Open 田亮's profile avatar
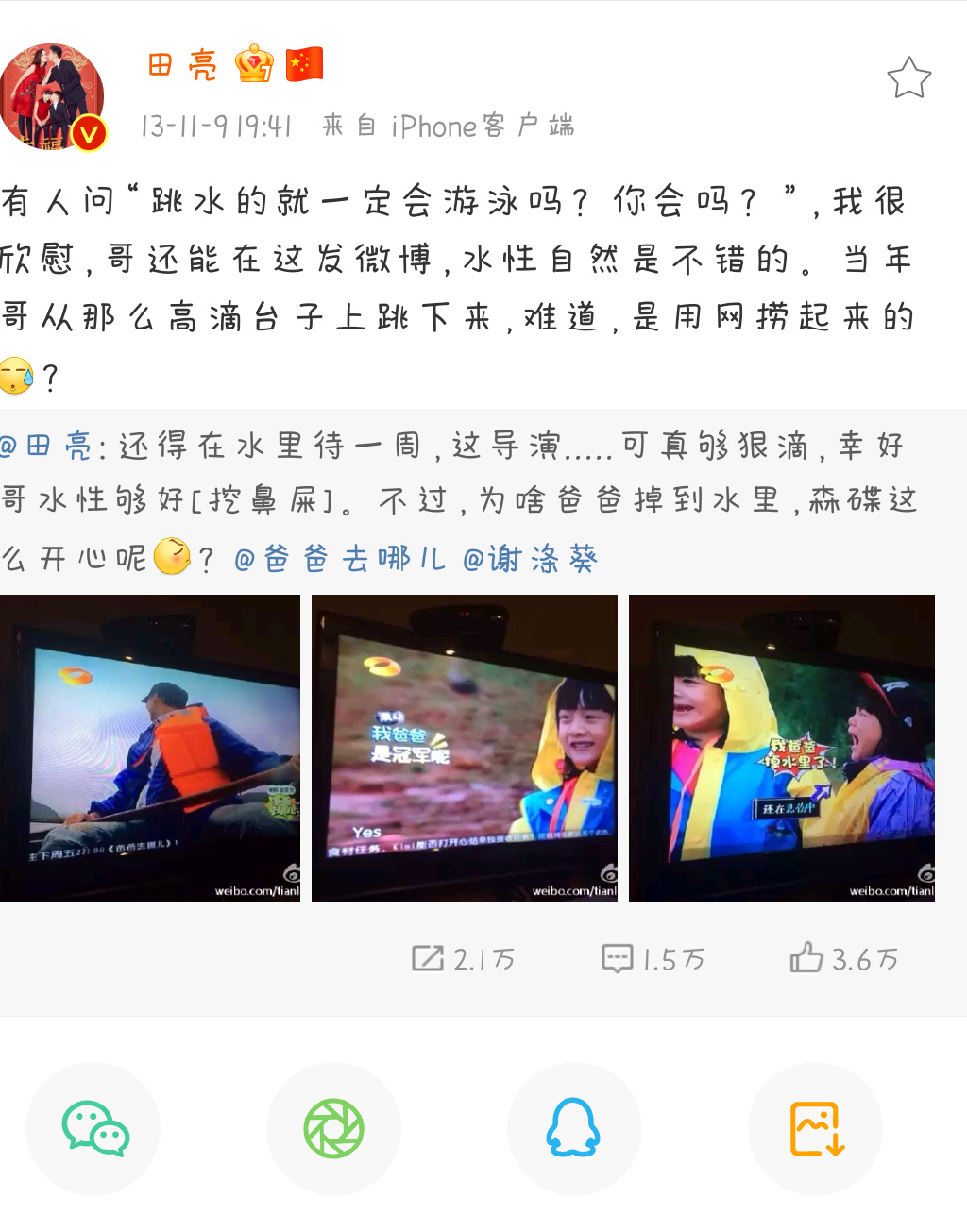The width and height of the screenshot is (967, 1232). click(x=53, y=96)
